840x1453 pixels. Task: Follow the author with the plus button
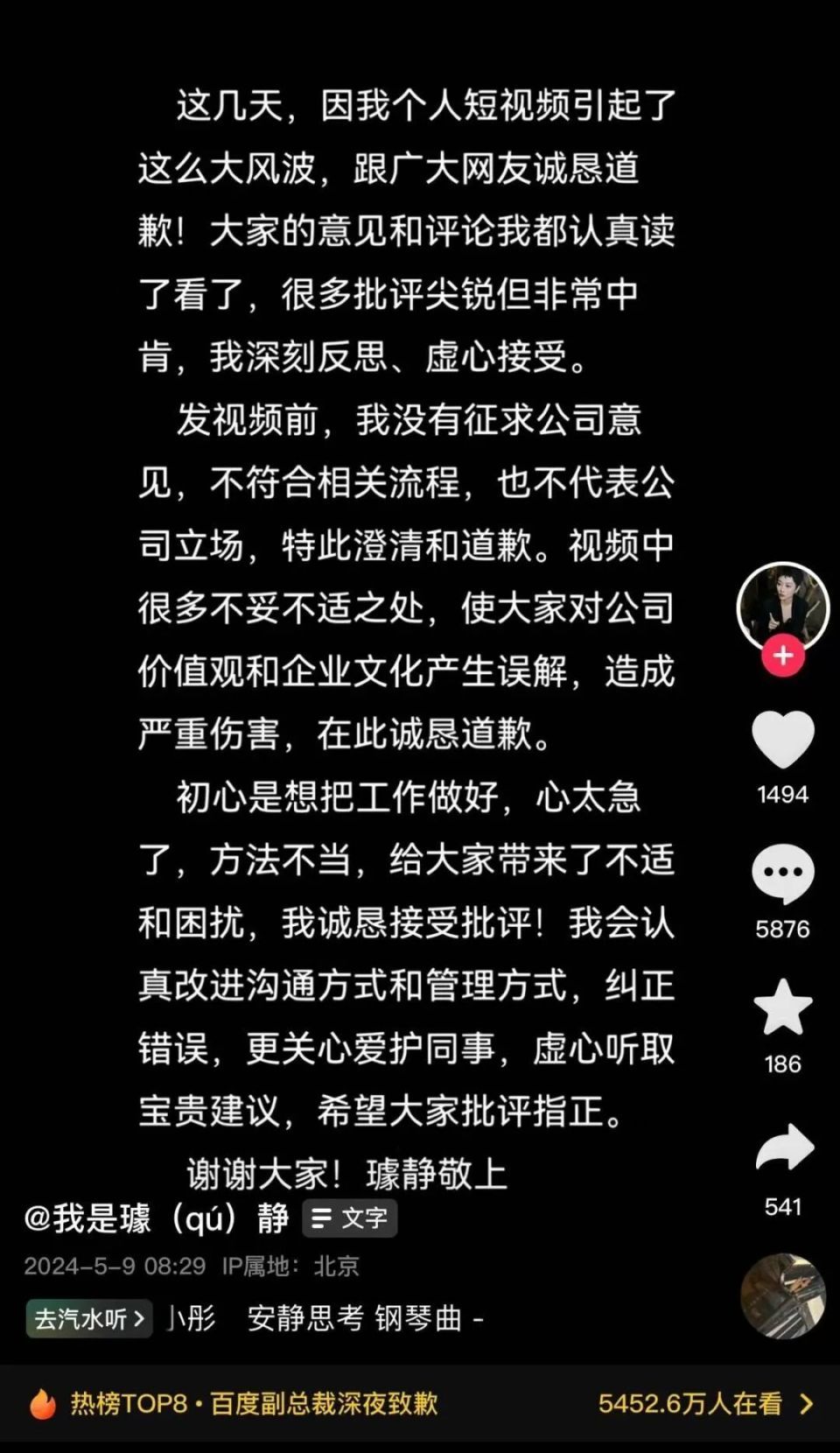pos(782,656)
